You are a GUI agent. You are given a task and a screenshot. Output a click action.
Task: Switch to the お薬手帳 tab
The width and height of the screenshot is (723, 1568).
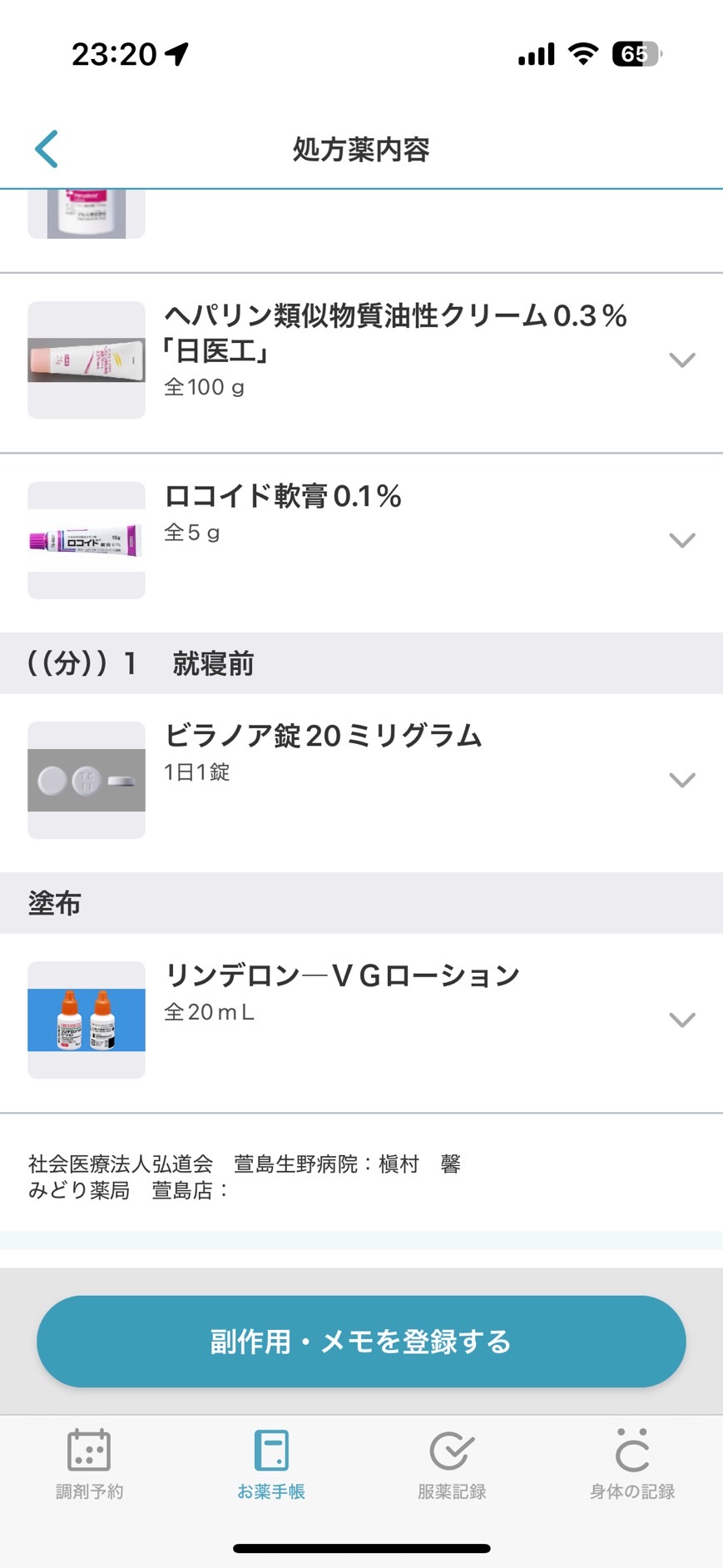[x=271, y=1465]
